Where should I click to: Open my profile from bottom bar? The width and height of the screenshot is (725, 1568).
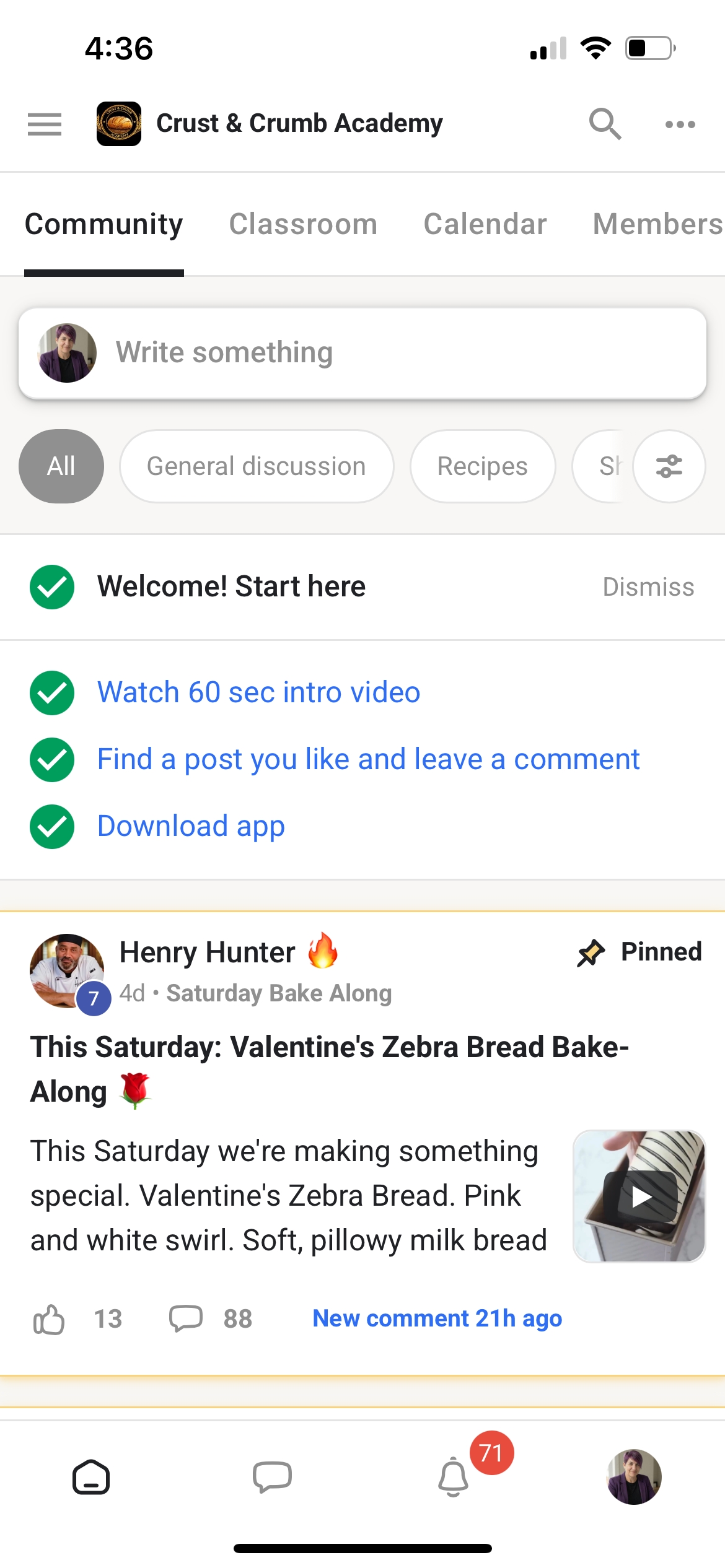(x=634, y=1477)
